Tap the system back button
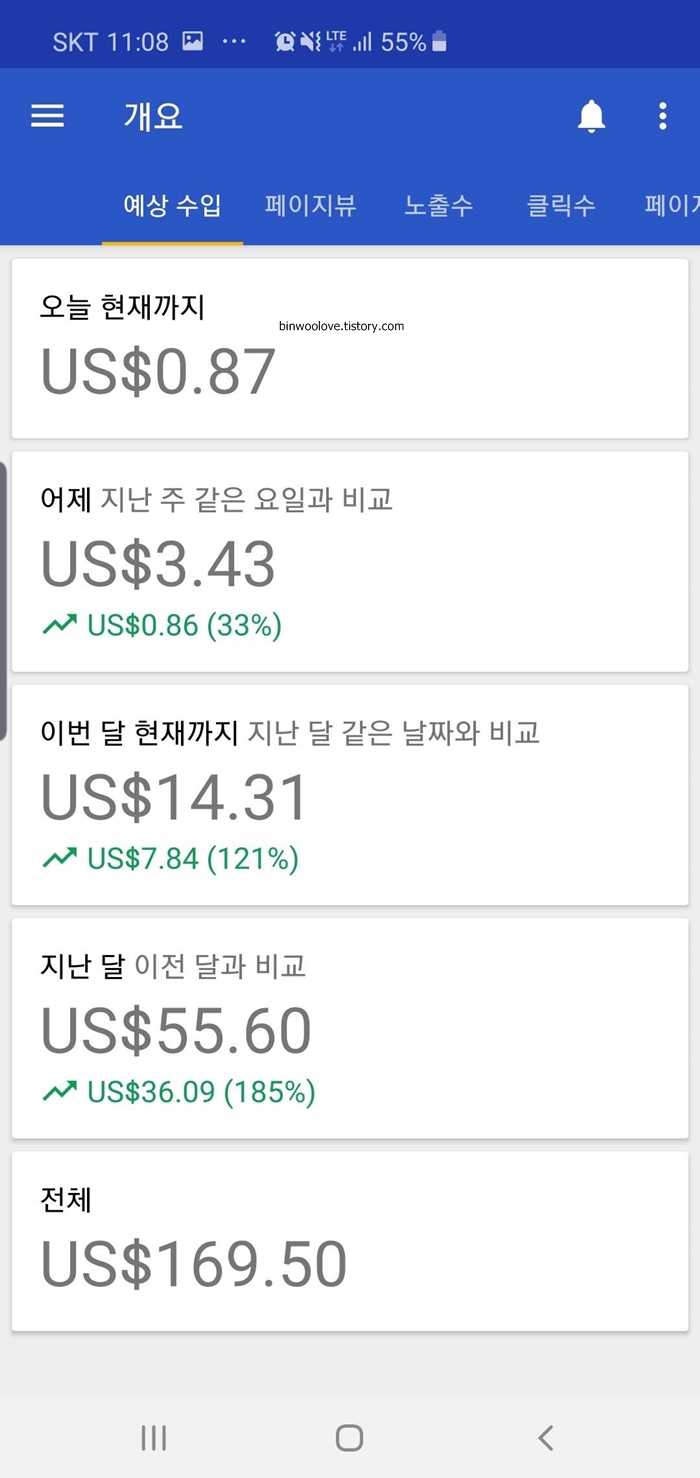This screenshot has width=700, height=1478. 545,1438
